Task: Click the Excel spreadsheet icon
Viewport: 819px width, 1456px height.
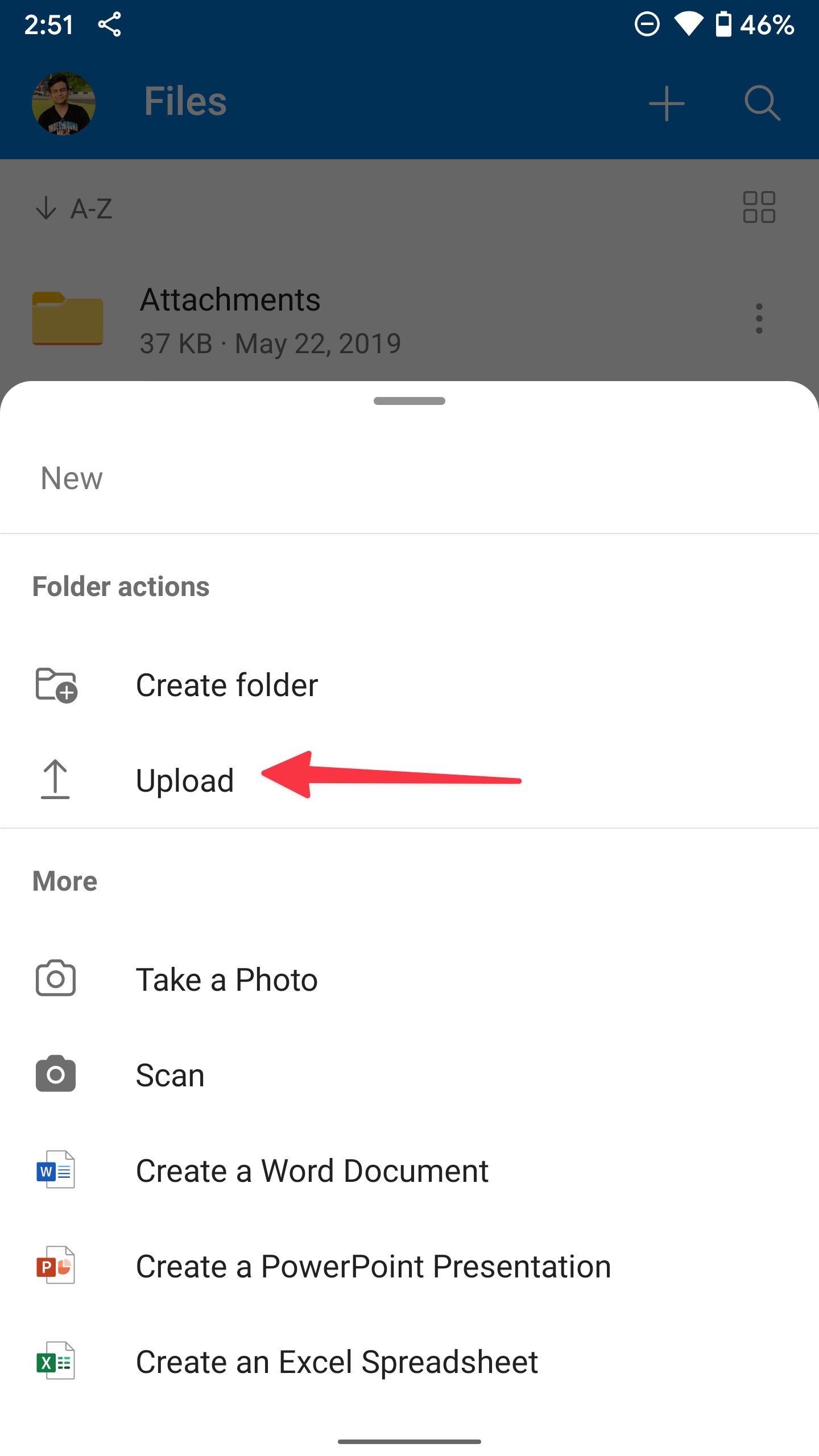Action: click(55, 1361)
